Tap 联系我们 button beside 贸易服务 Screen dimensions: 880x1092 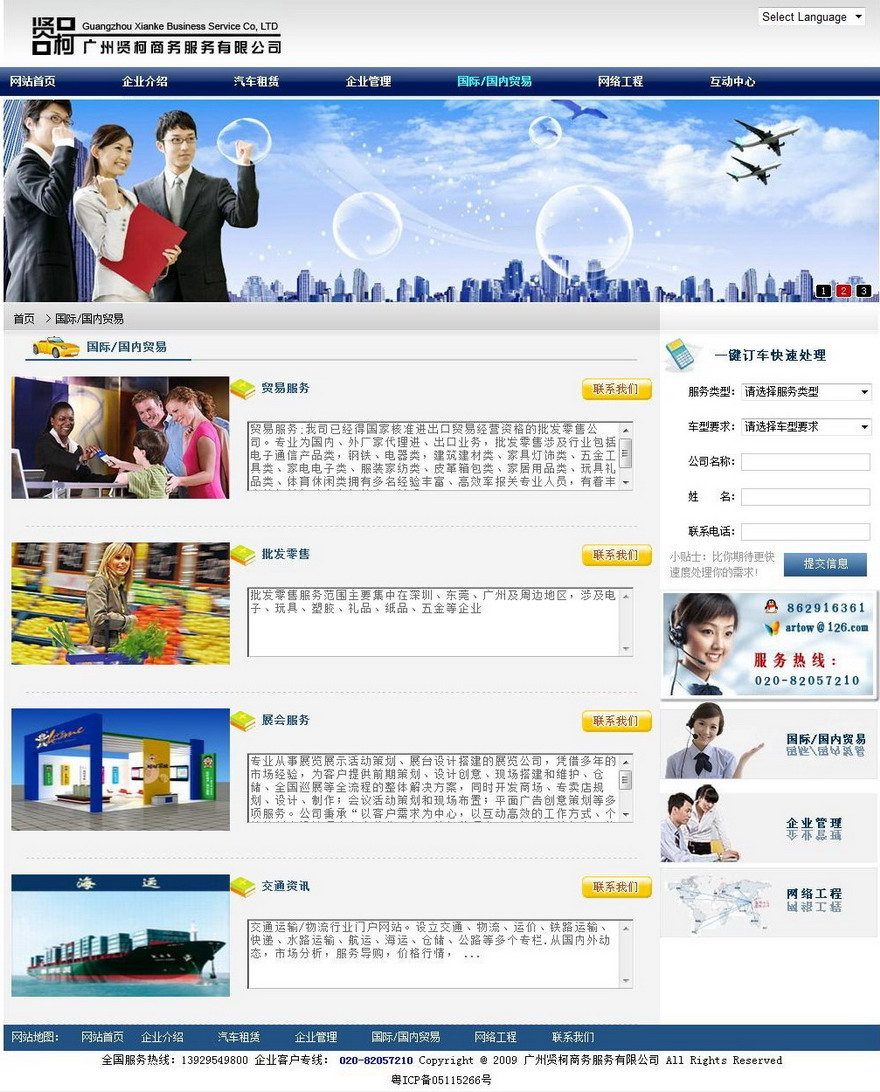[x=616, y=389]
